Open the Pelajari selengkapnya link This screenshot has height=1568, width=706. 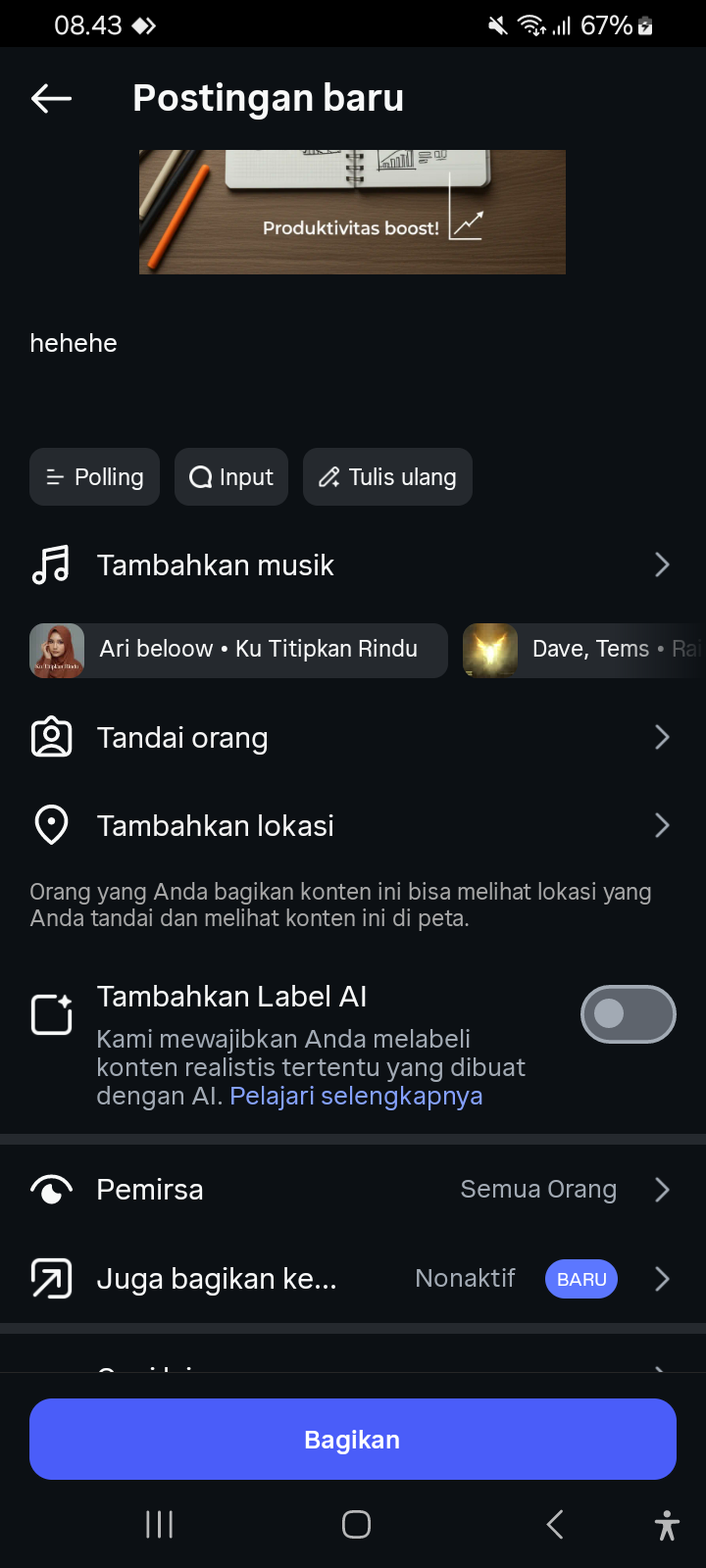click(x=356, y=1096)
